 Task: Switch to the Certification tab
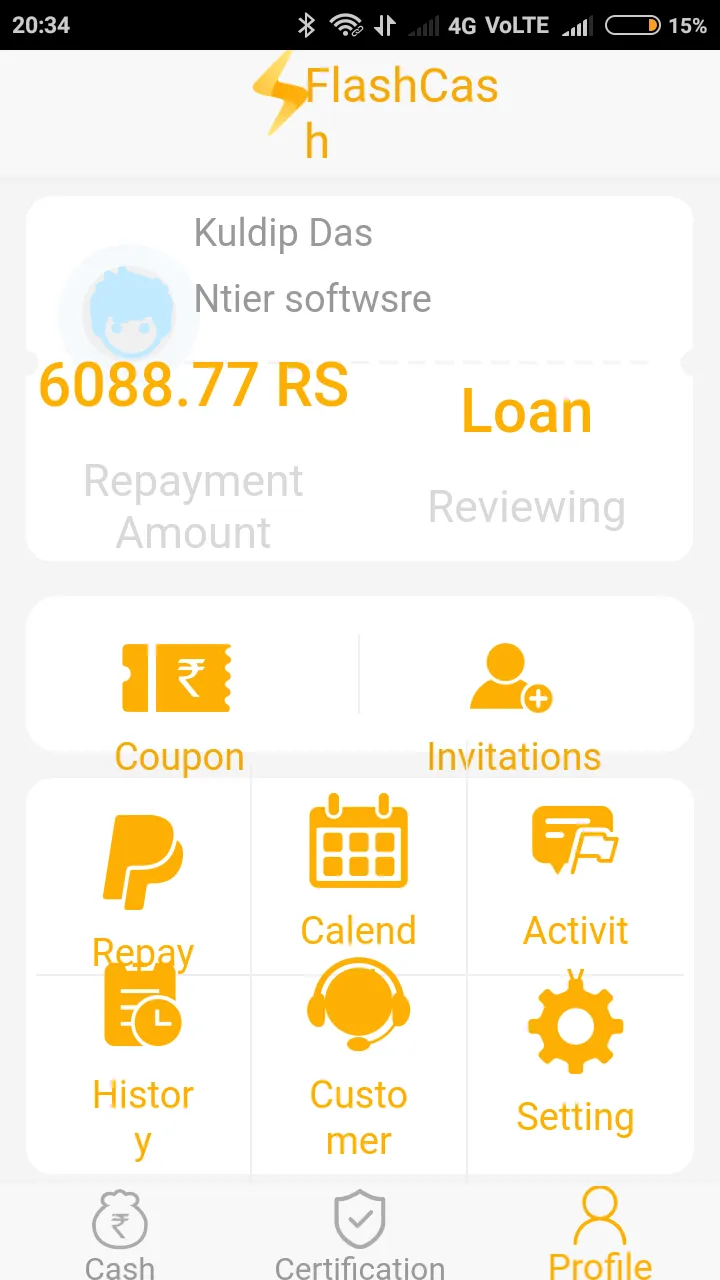coord(359,1235)
